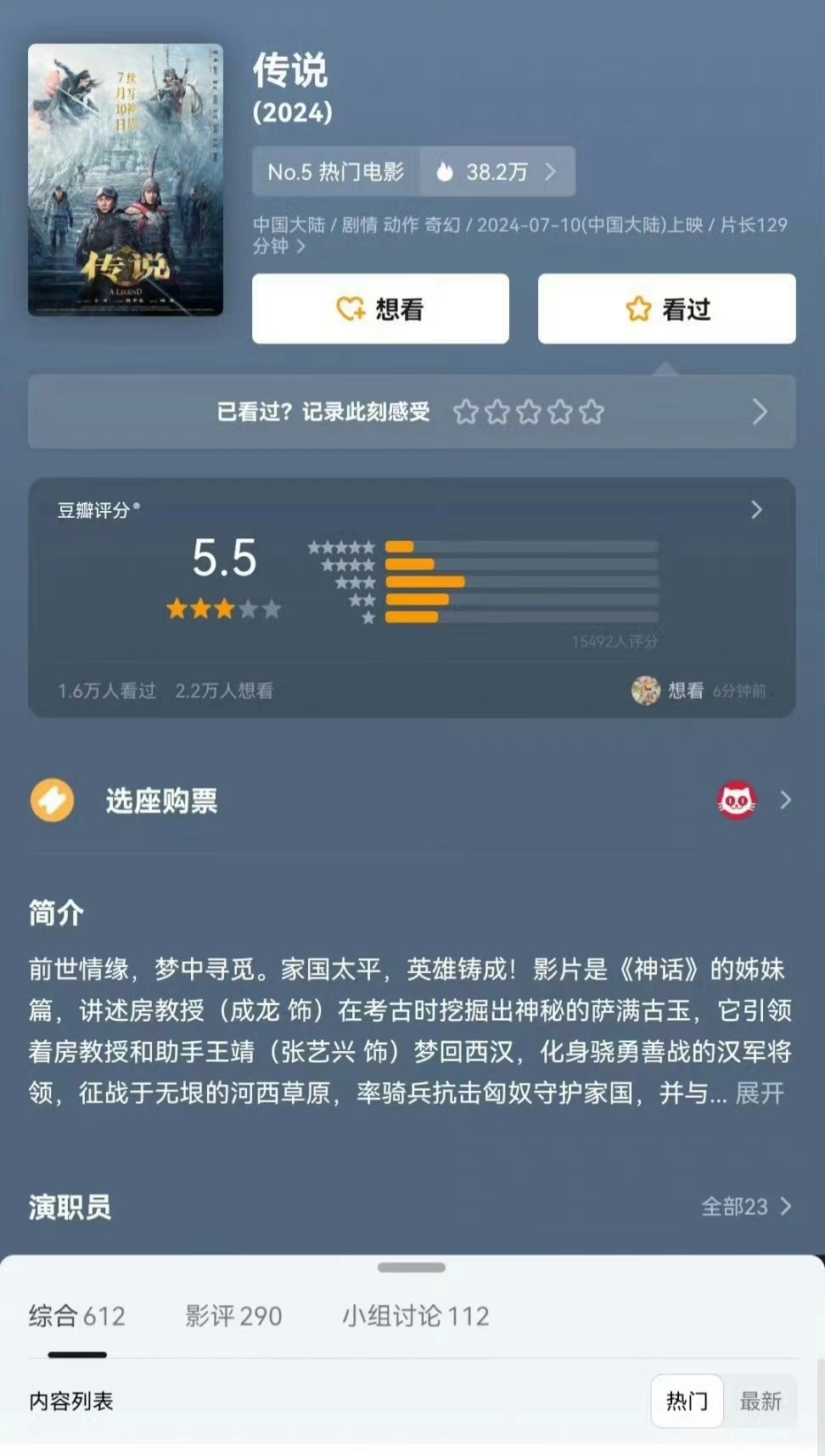Sort content list by 热门
This screenshot has height=1456, width=825.
(687, 1401)
